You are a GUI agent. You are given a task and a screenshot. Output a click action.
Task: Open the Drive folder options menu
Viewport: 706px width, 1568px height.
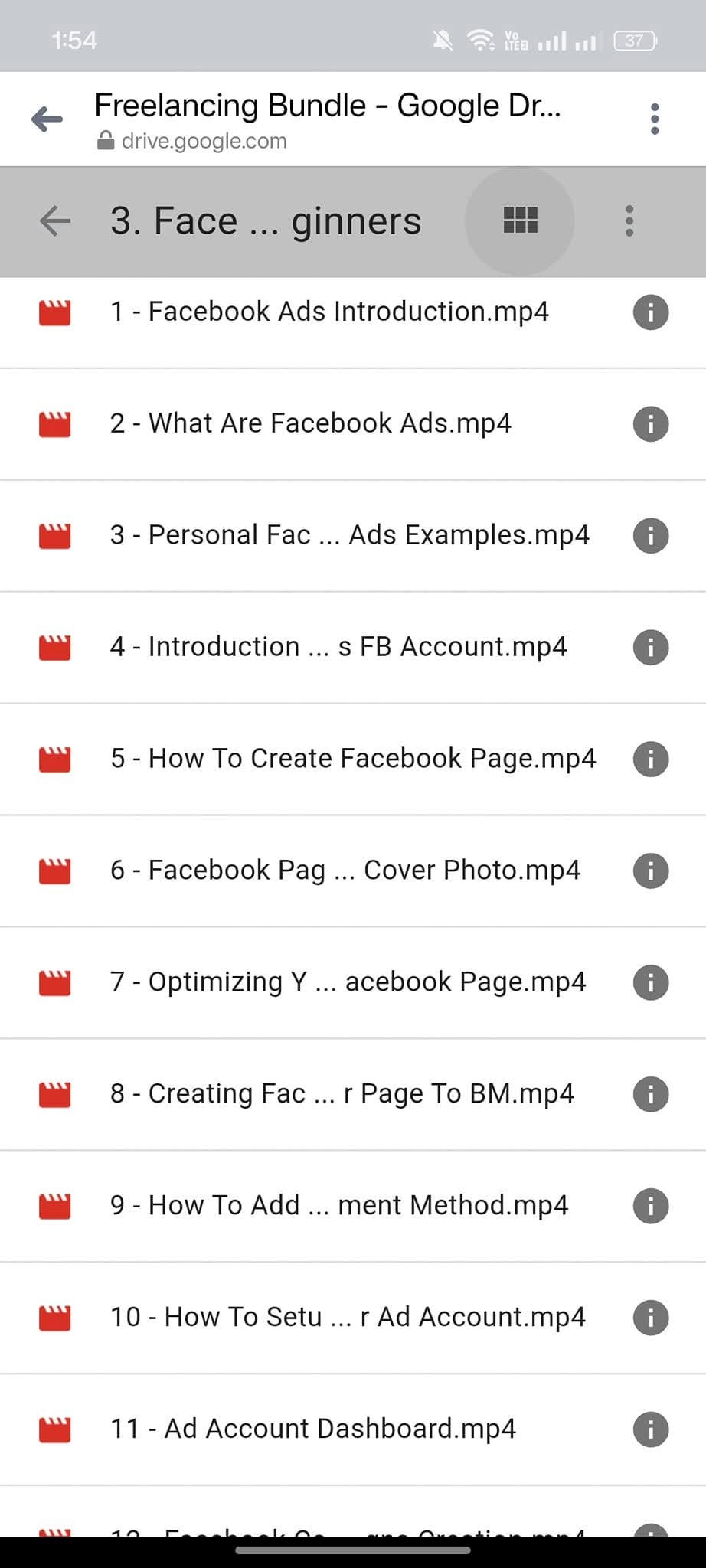(x=629, y=221)
